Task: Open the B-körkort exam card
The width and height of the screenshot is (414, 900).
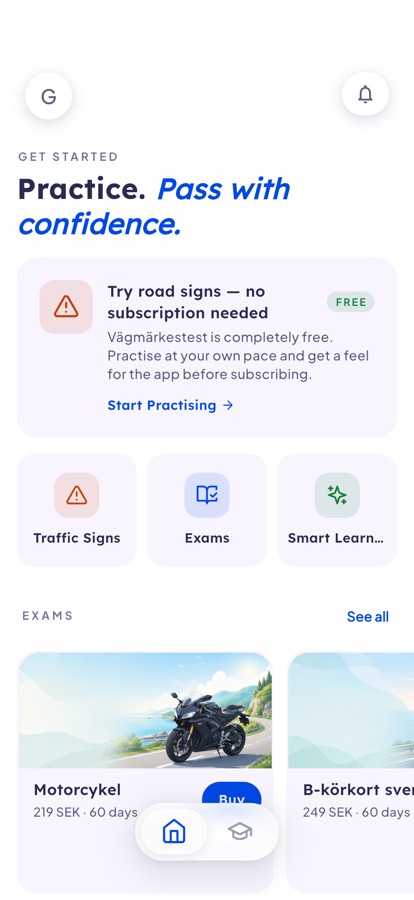Action: 351,773
